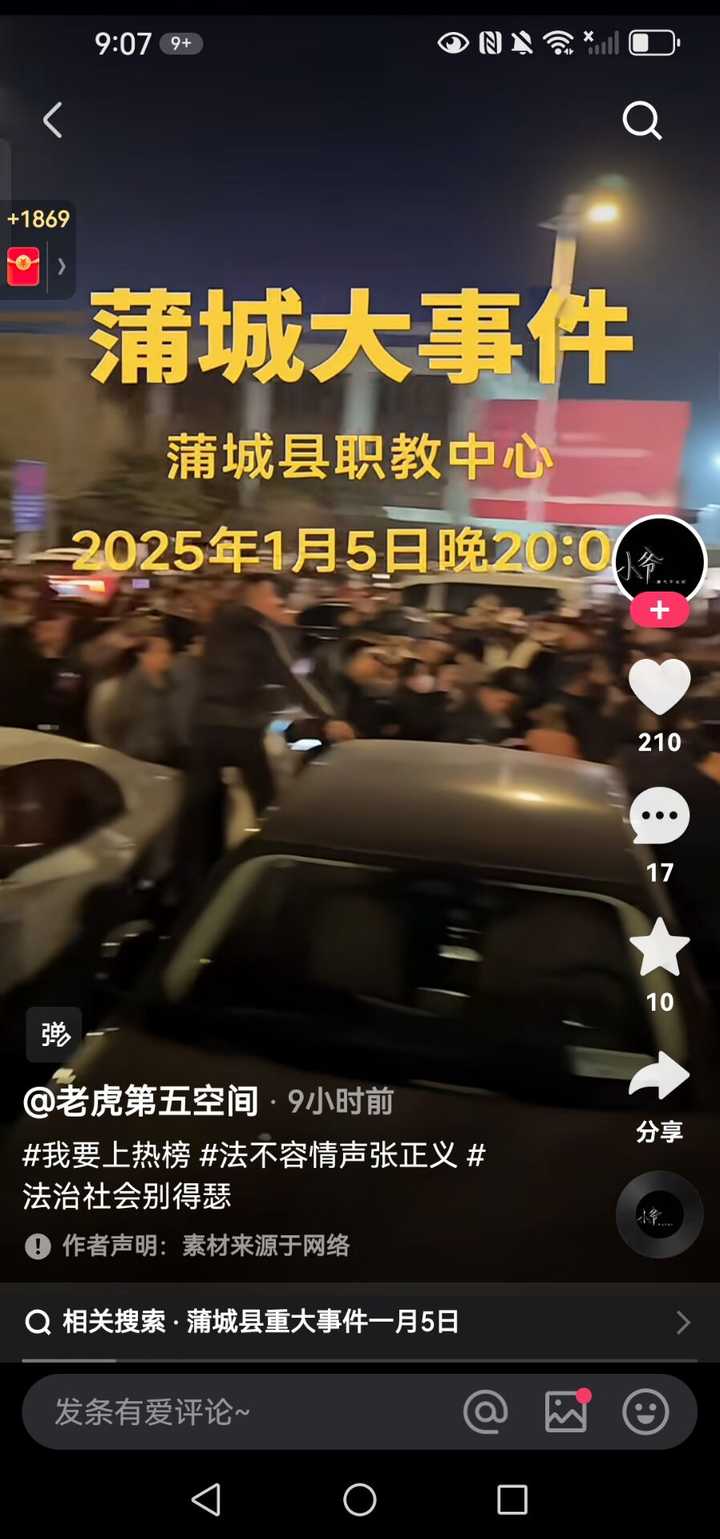Image resolution: width=720 pixels, height=1539 pixels.
Task: Go to the system home screen
Action: [360, 1499]
